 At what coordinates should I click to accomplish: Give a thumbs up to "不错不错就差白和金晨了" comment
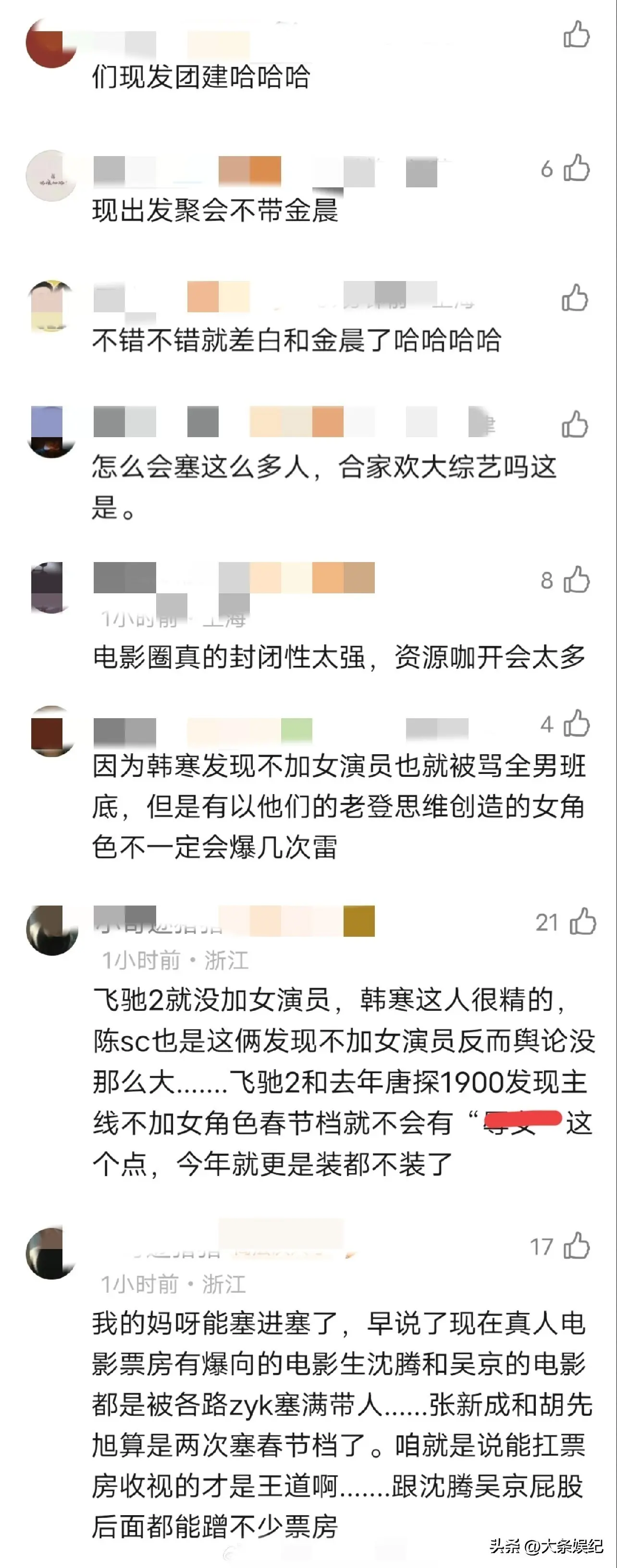pyautogui.click(x=575, y=298)
